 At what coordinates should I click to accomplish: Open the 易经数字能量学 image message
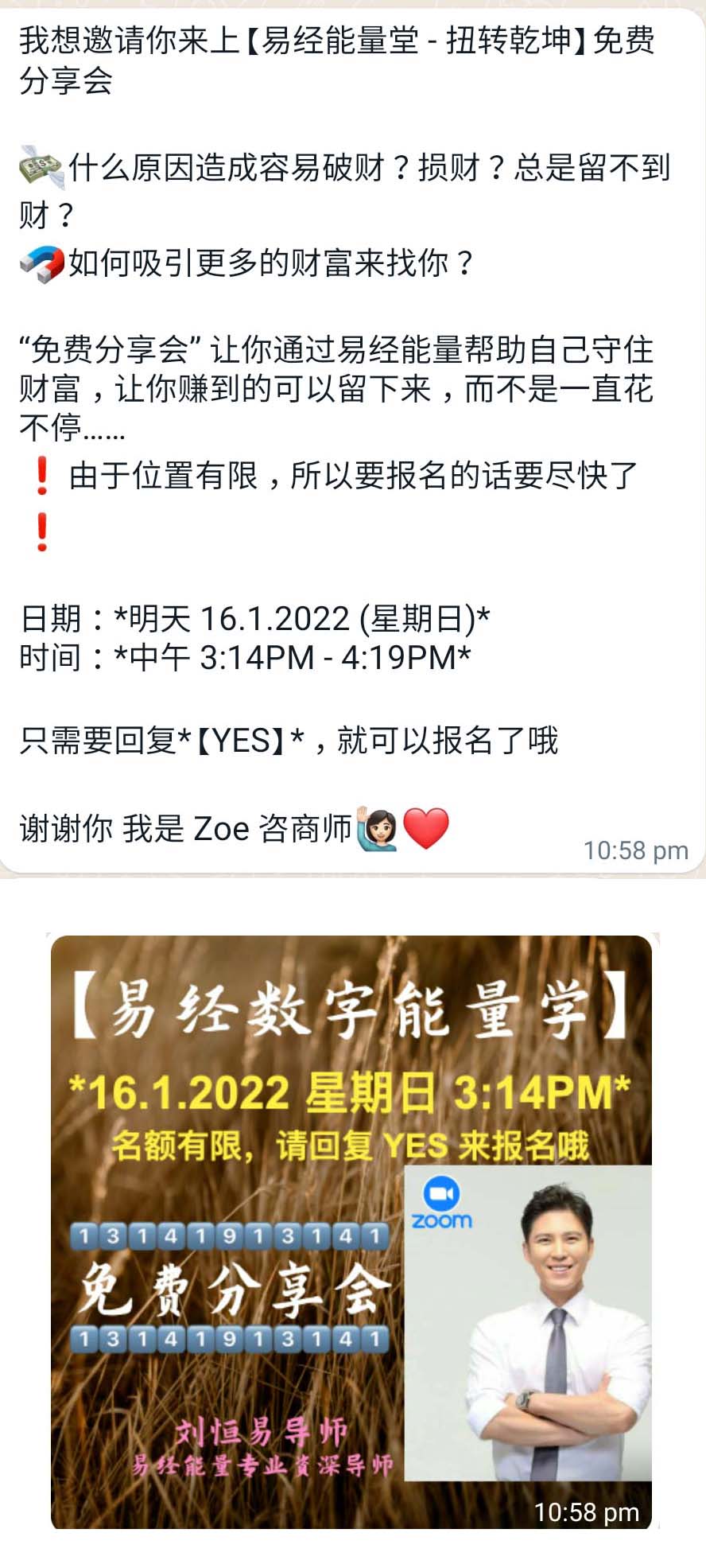351,1231
